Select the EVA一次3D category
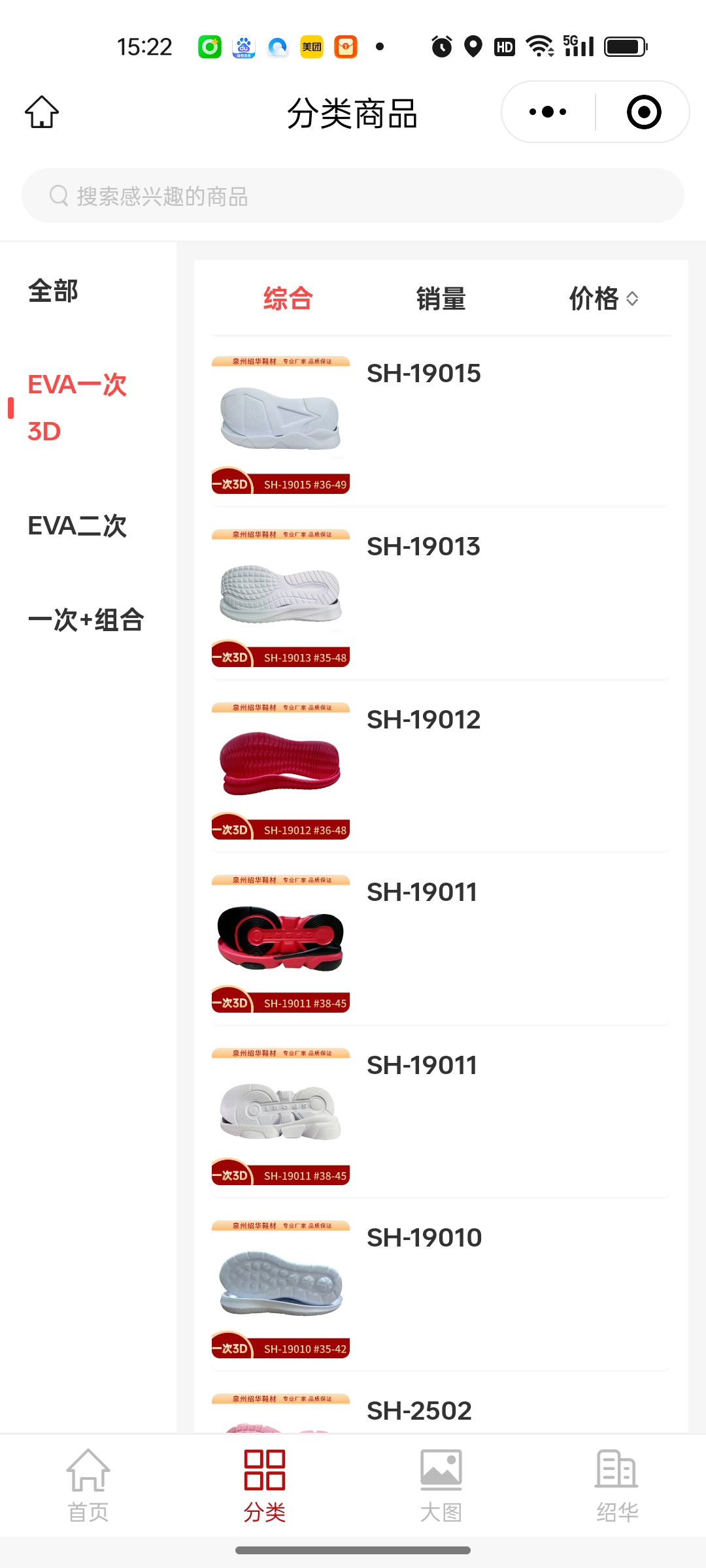The height and width of the screenshot is (1568, 706). click(77, 408)
